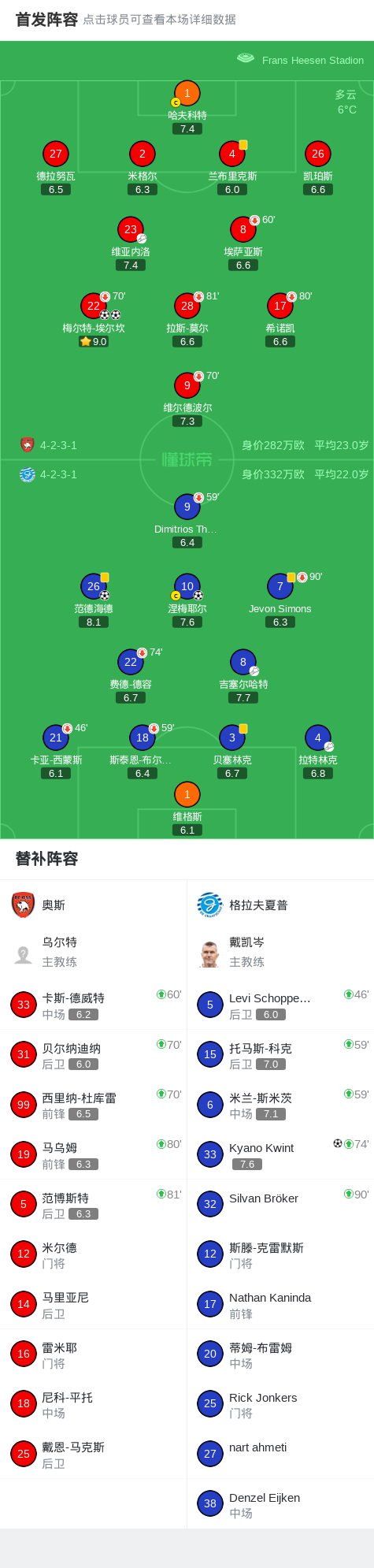This screenshot has height=1568, width=374.
Task: Open substitute 米兰-斯米茨's row
Action: pyautogui.click(x=280, y=1105)
